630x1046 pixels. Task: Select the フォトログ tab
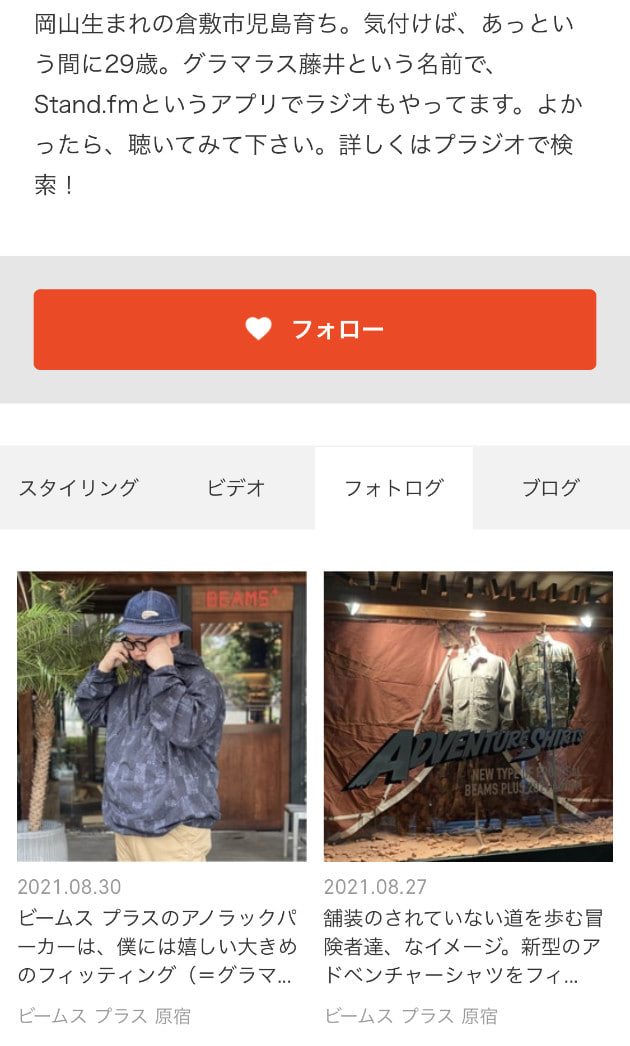393,488
